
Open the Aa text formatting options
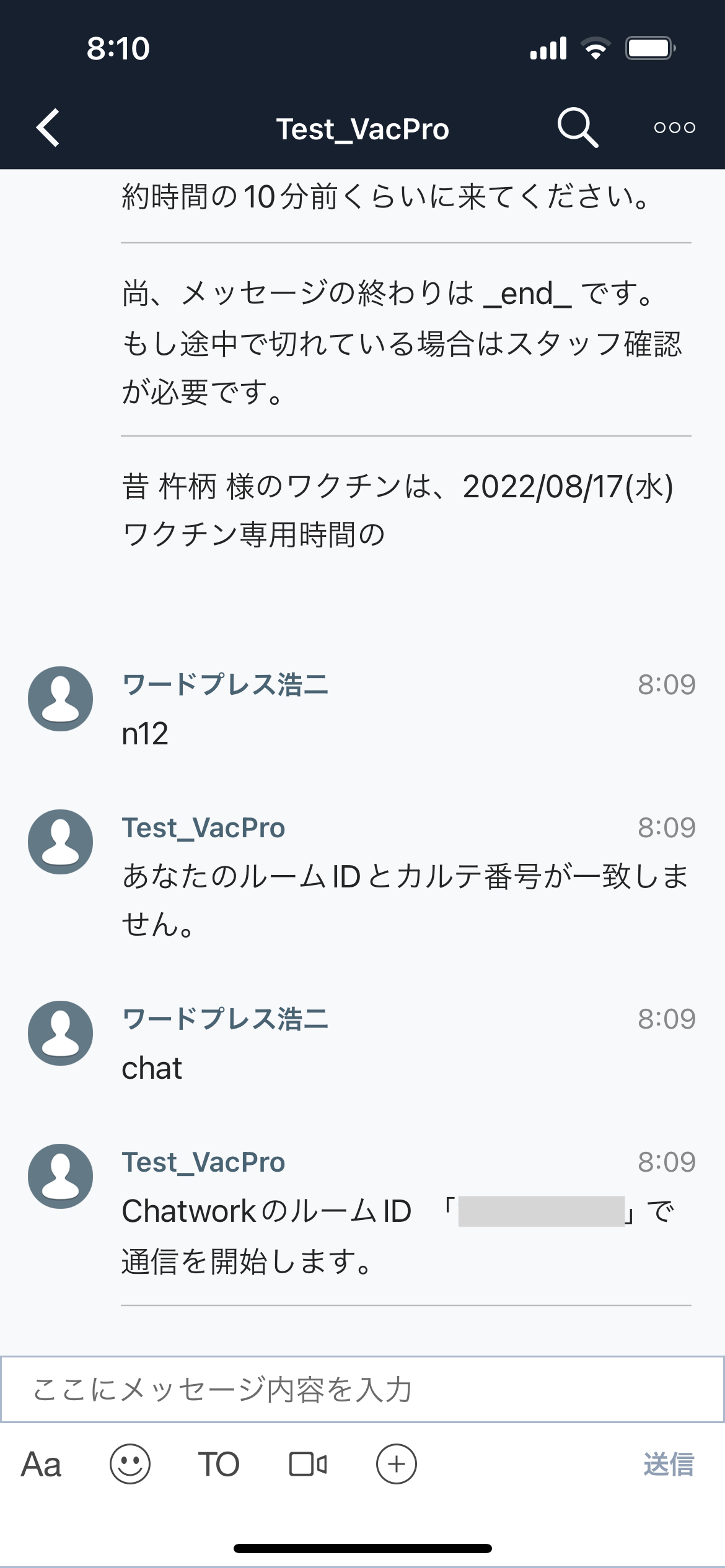pyautogui.click(x=41, y=1465)
